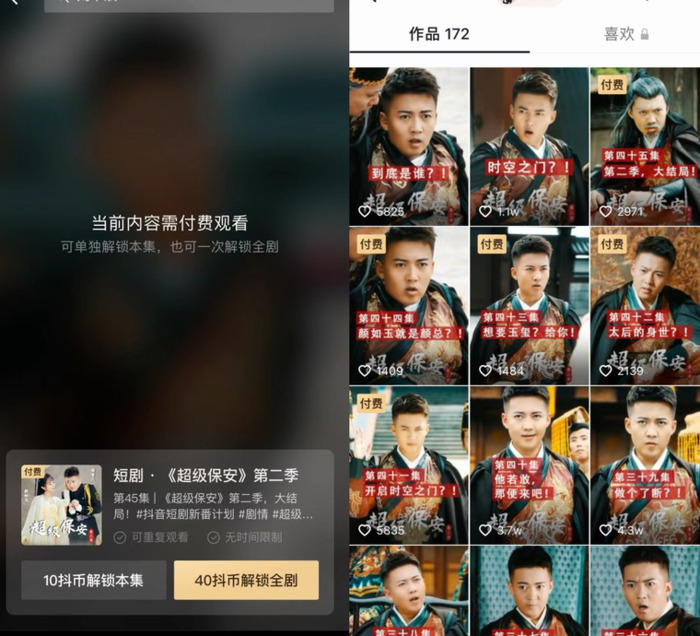This screenshot has height=636, width=700.
Task: Switch to the 喜欢 tab
Action: click(x=626, y=34)
